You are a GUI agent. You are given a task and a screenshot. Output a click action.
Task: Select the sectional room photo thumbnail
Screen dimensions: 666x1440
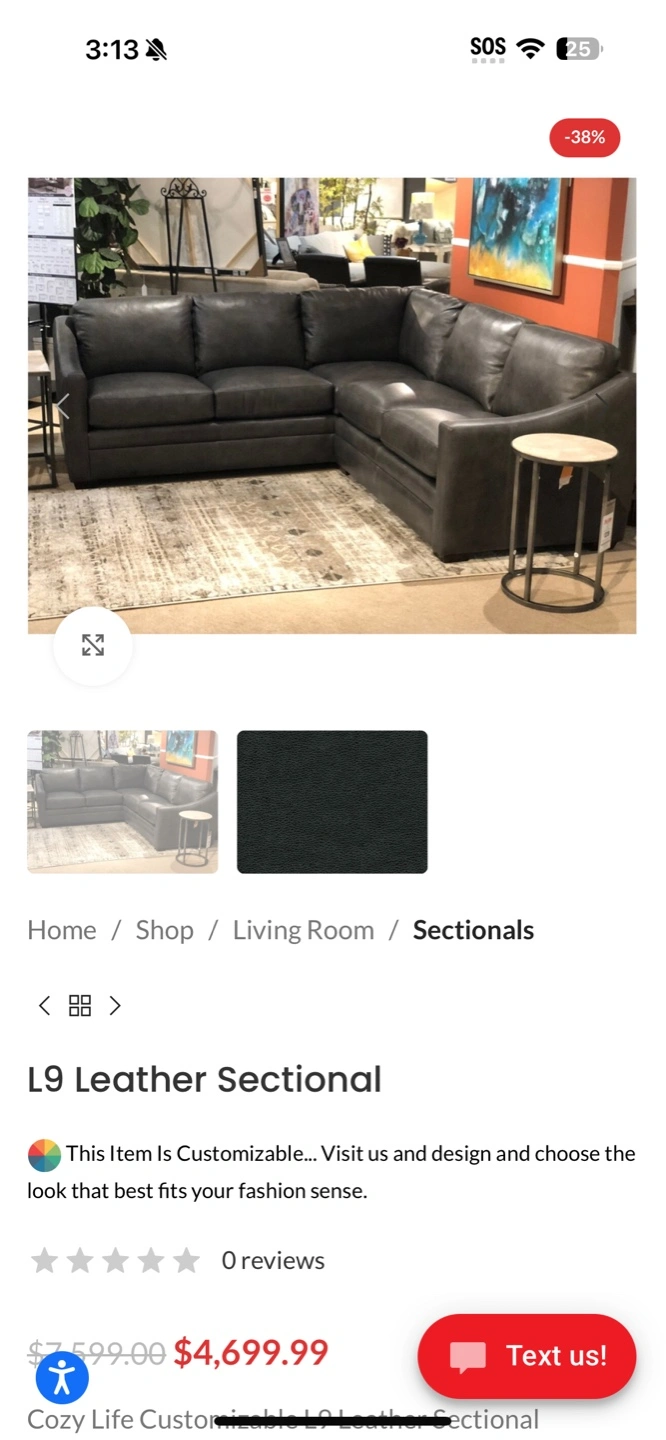coord(122,802)
